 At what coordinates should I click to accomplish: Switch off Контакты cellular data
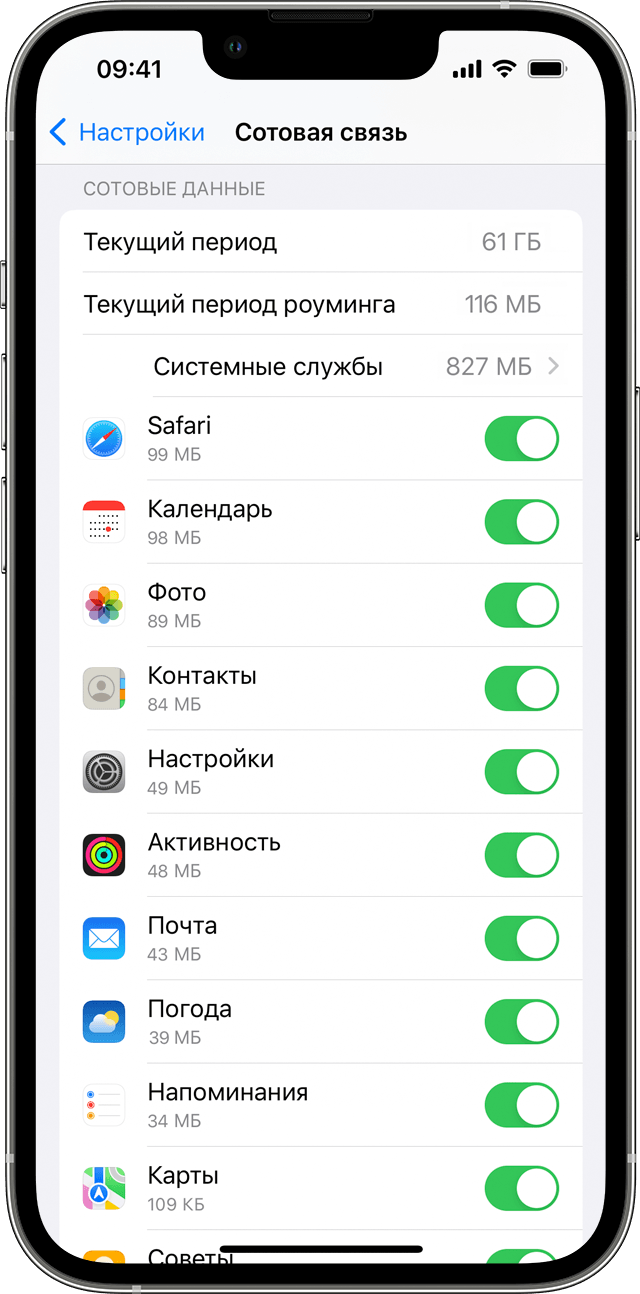click(521, 689)
